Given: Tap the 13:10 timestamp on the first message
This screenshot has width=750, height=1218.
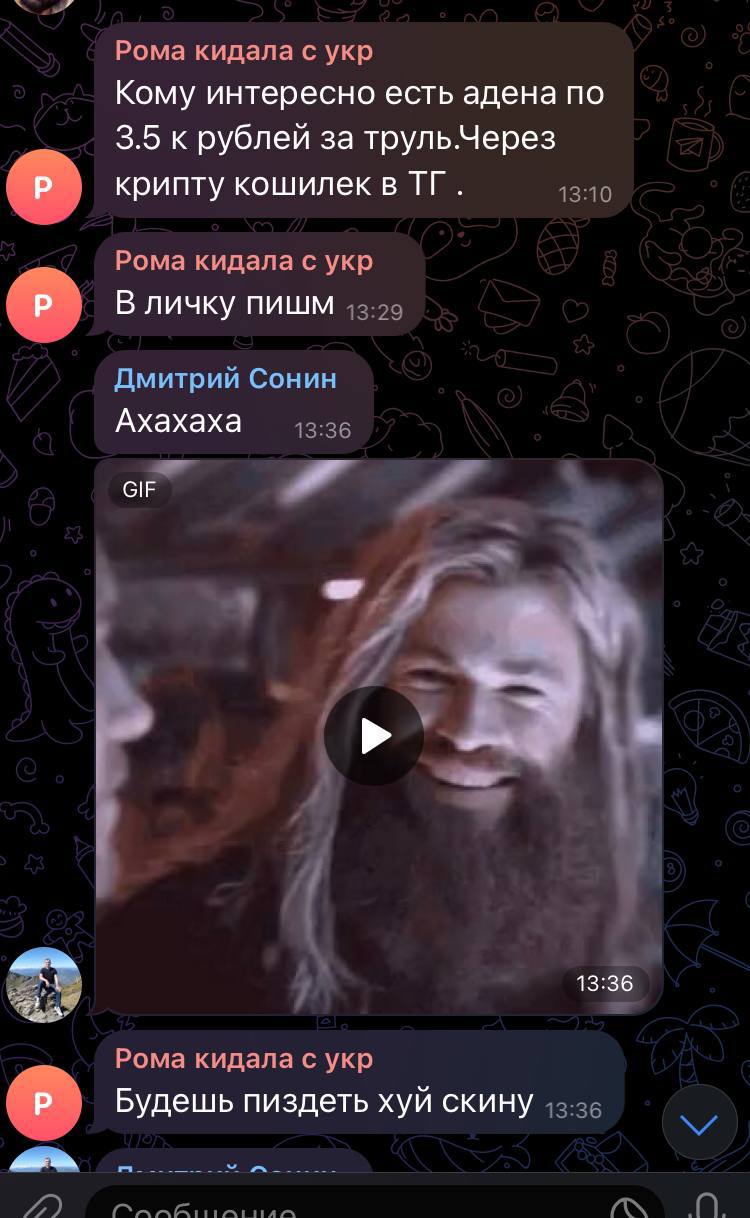Looking at the screenshot, I should 587,195.
